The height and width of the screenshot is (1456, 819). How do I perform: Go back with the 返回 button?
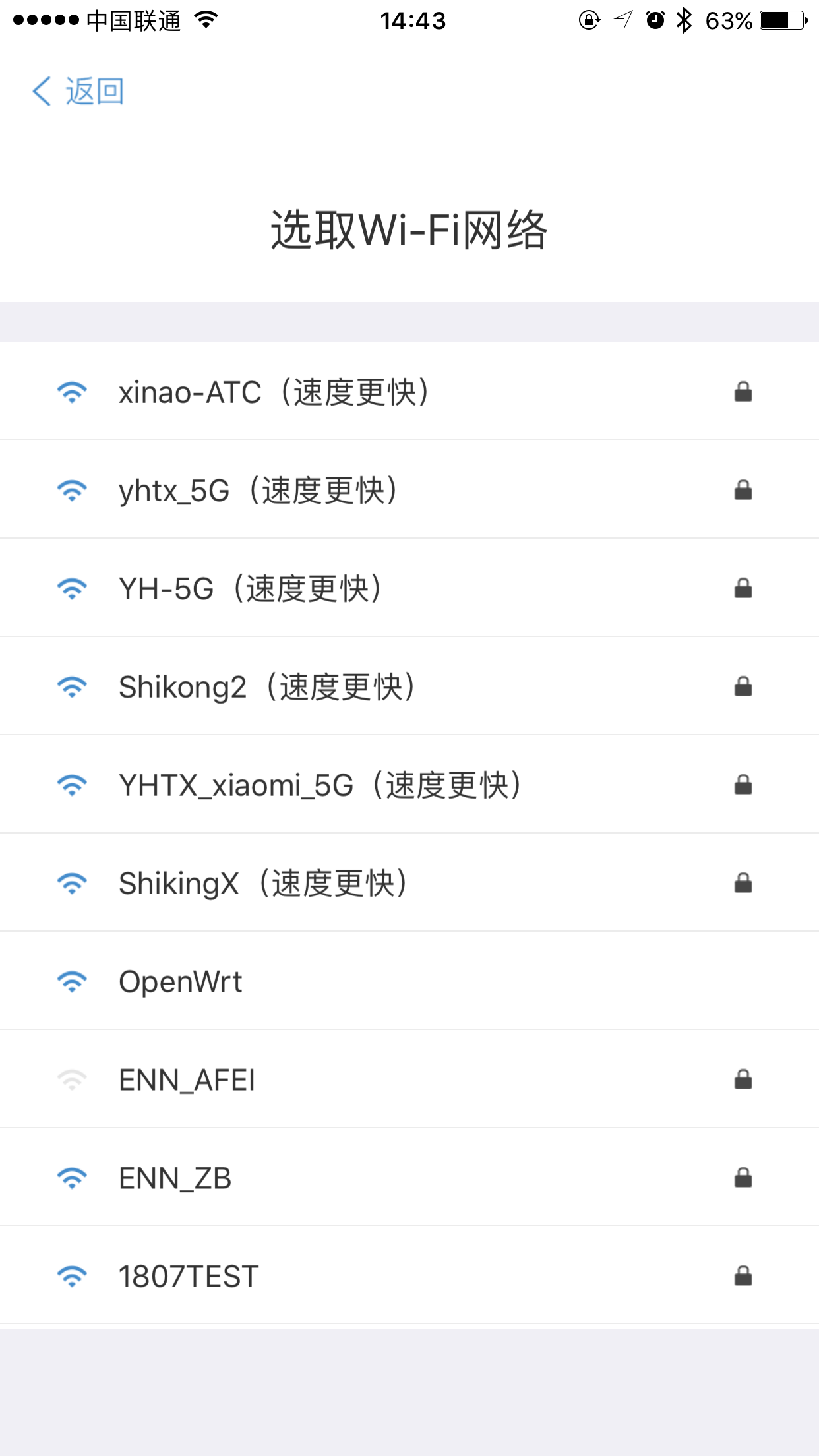[78, 91]
